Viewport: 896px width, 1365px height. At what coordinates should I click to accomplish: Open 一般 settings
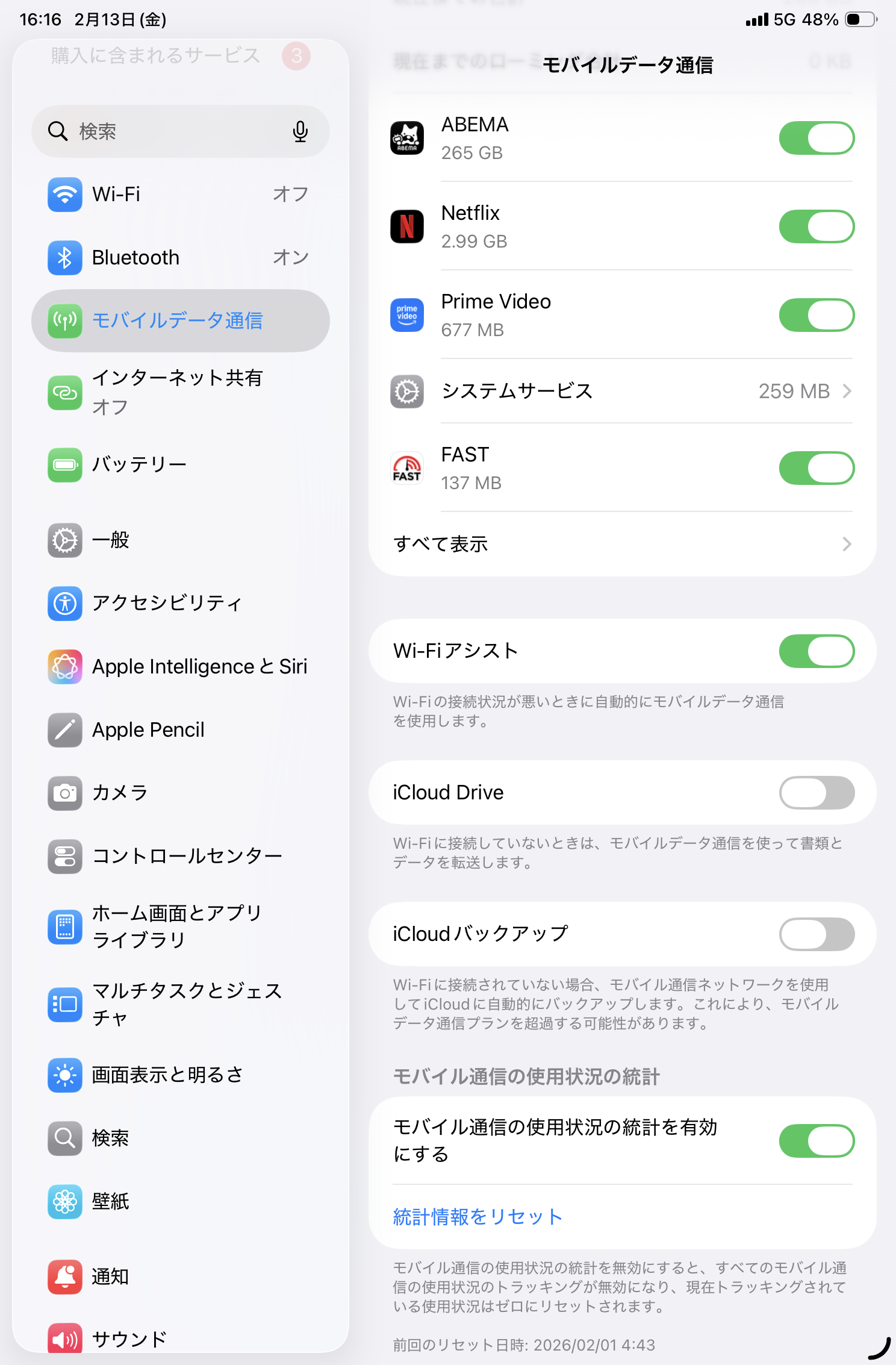[x=179, y=540]
